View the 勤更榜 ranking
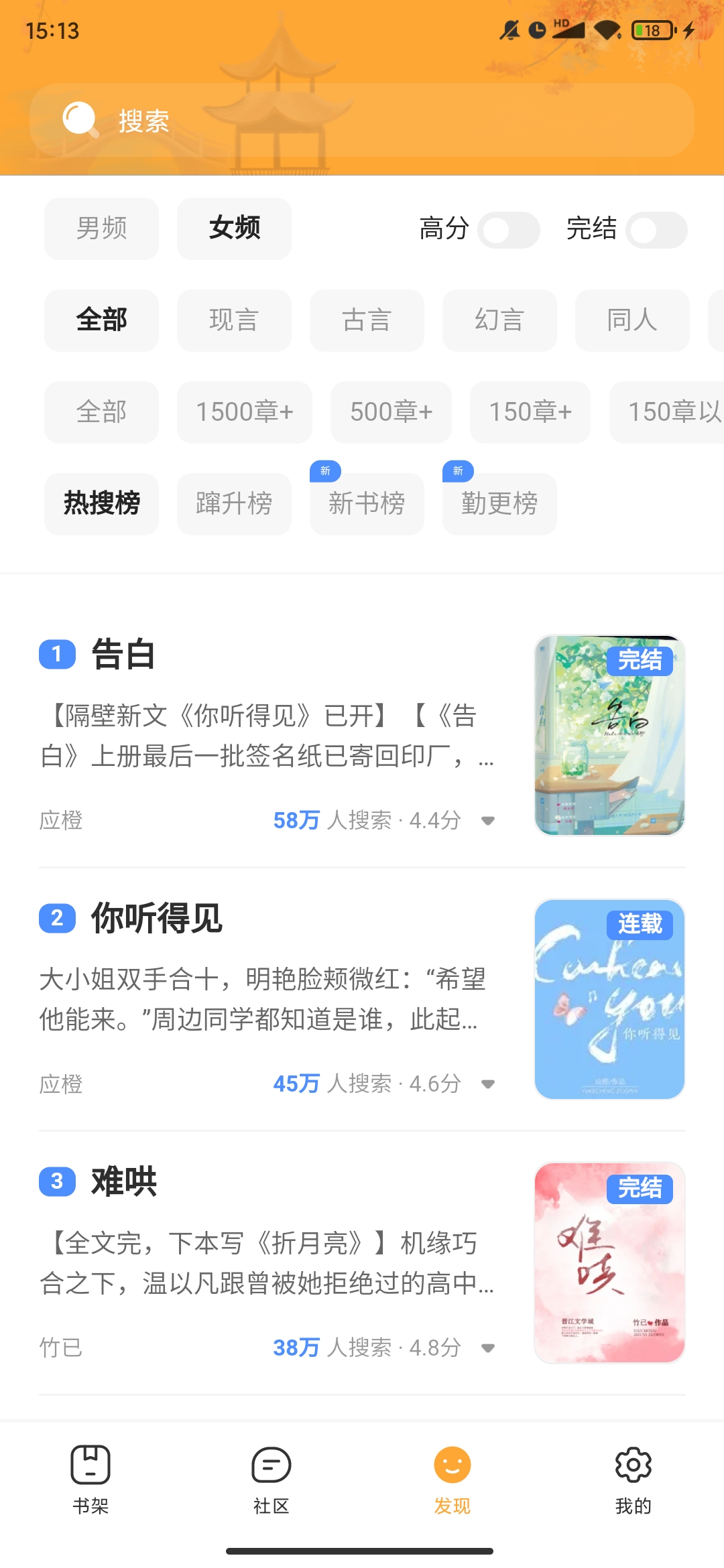 click(x=499, y=504)
